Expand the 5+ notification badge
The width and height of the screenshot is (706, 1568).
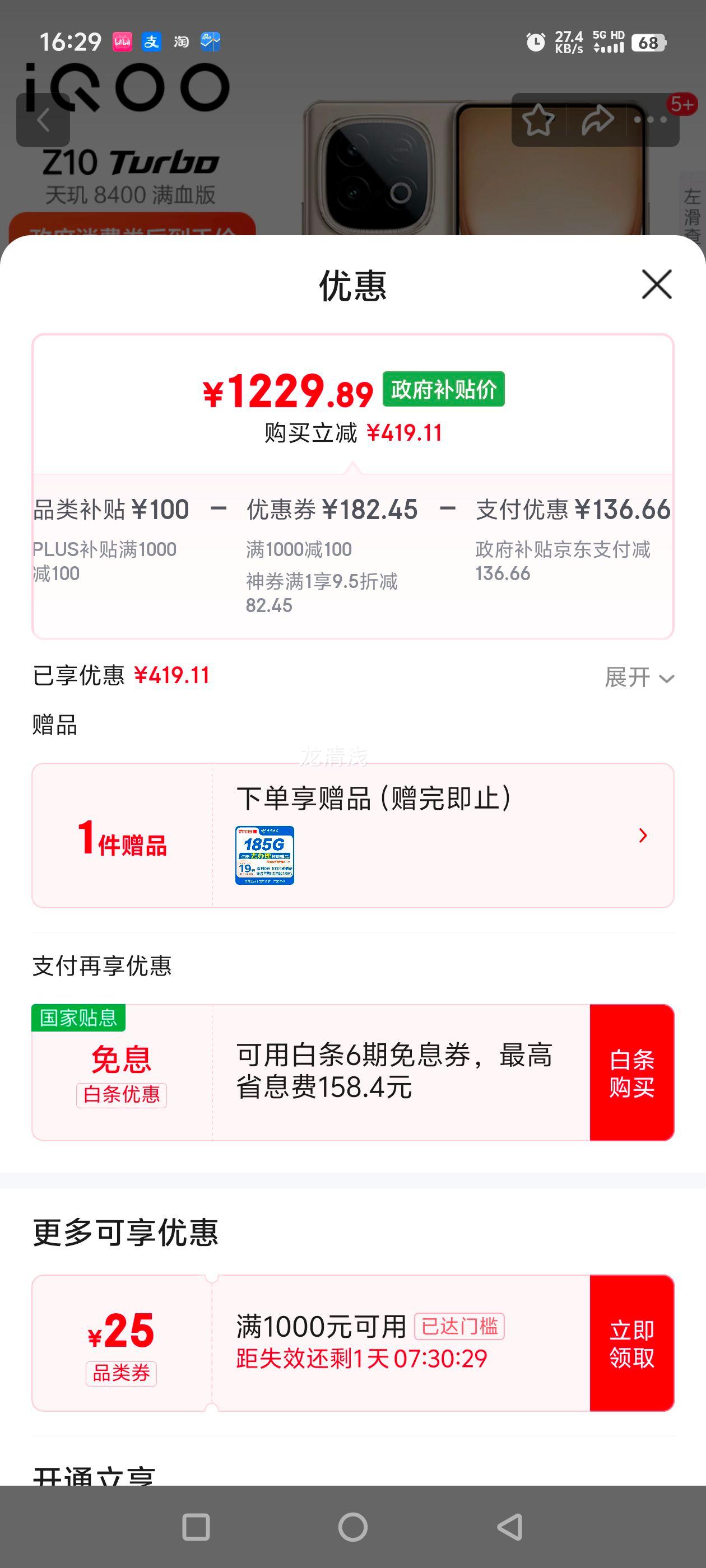point(683,105)
